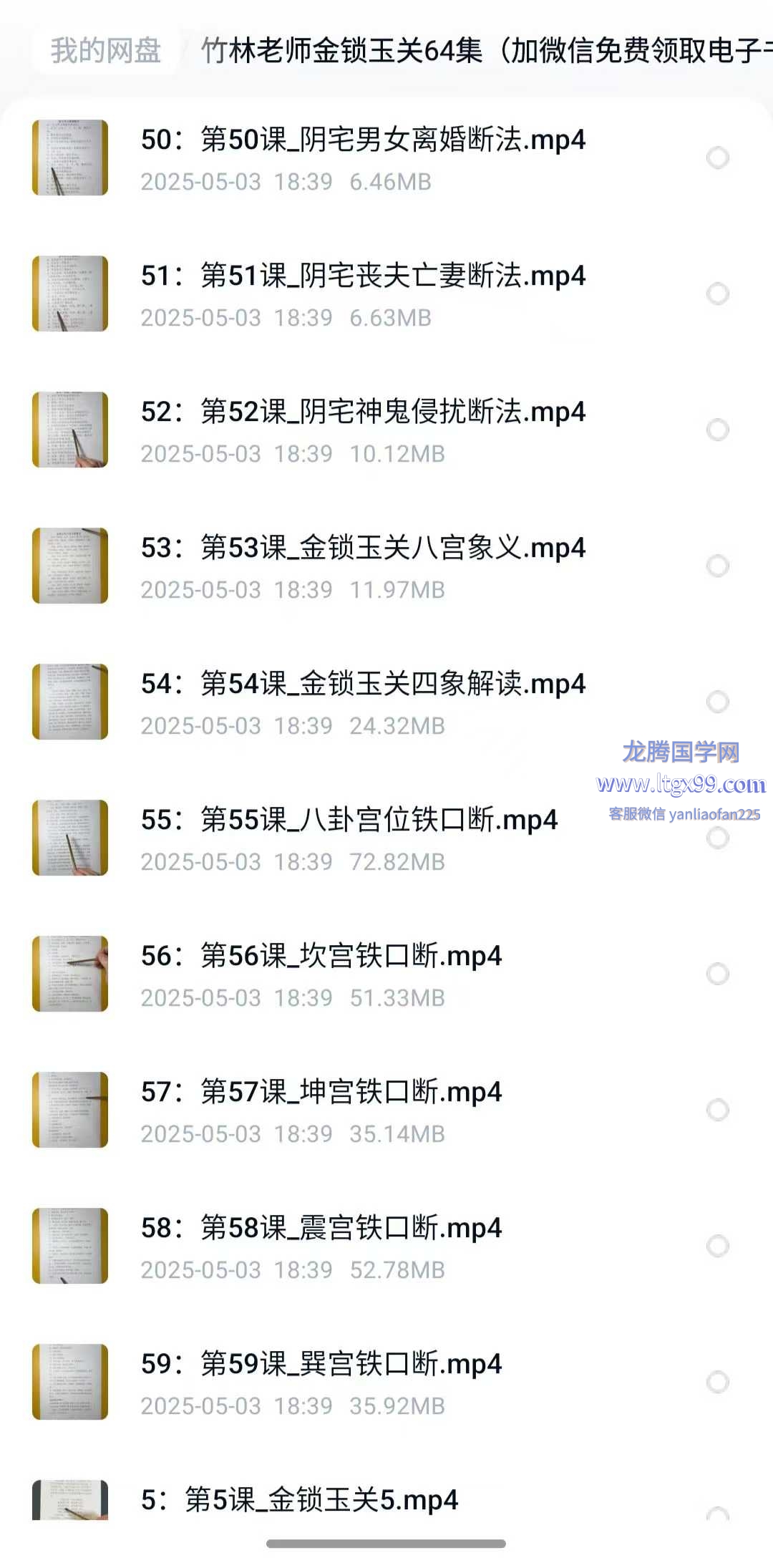The image size is (773, 1568).
Task: Open video 第54课_金锁玉关四象解读.mp4
Action: click(362, 684)
